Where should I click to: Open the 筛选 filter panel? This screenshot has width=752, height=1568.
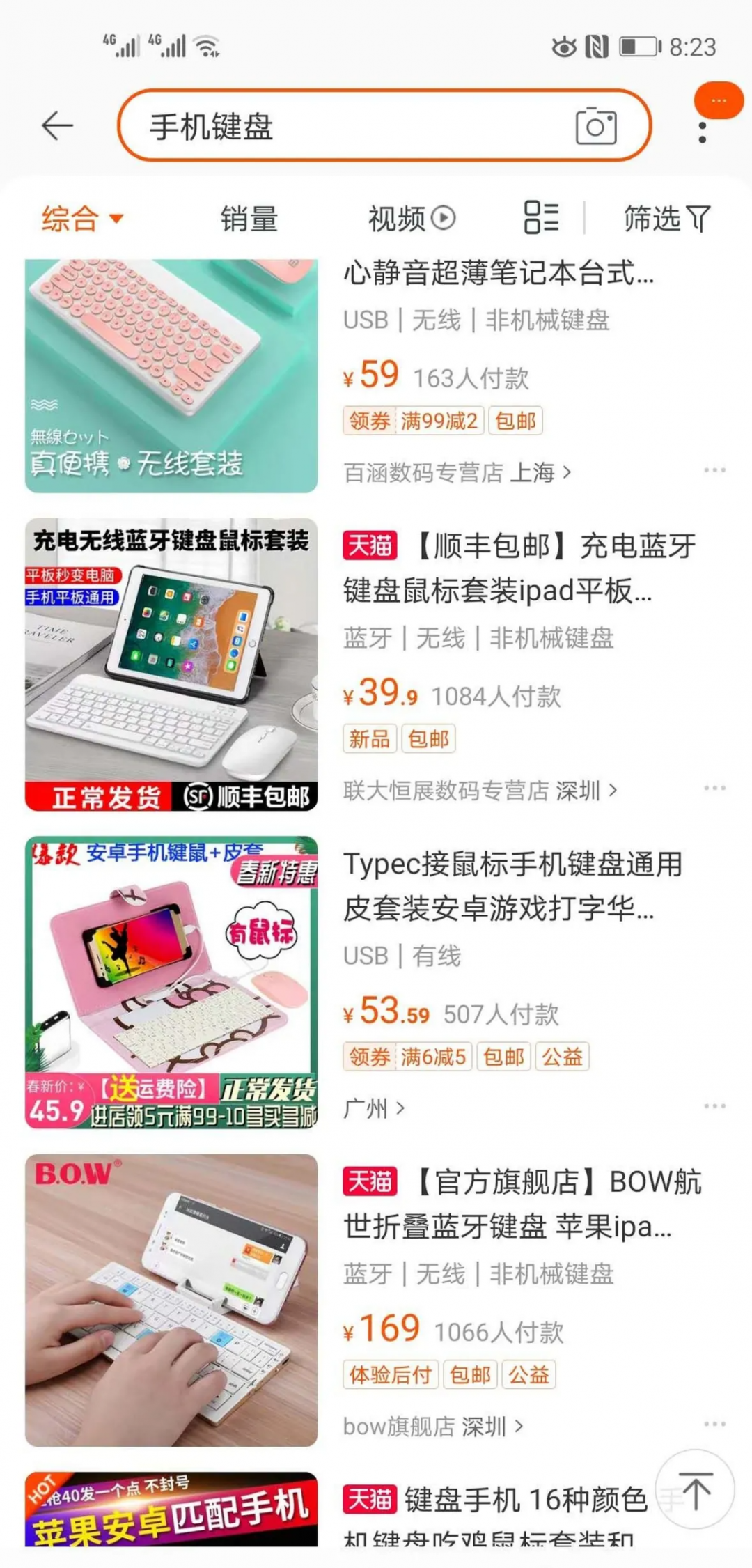(x=666, y=219)
